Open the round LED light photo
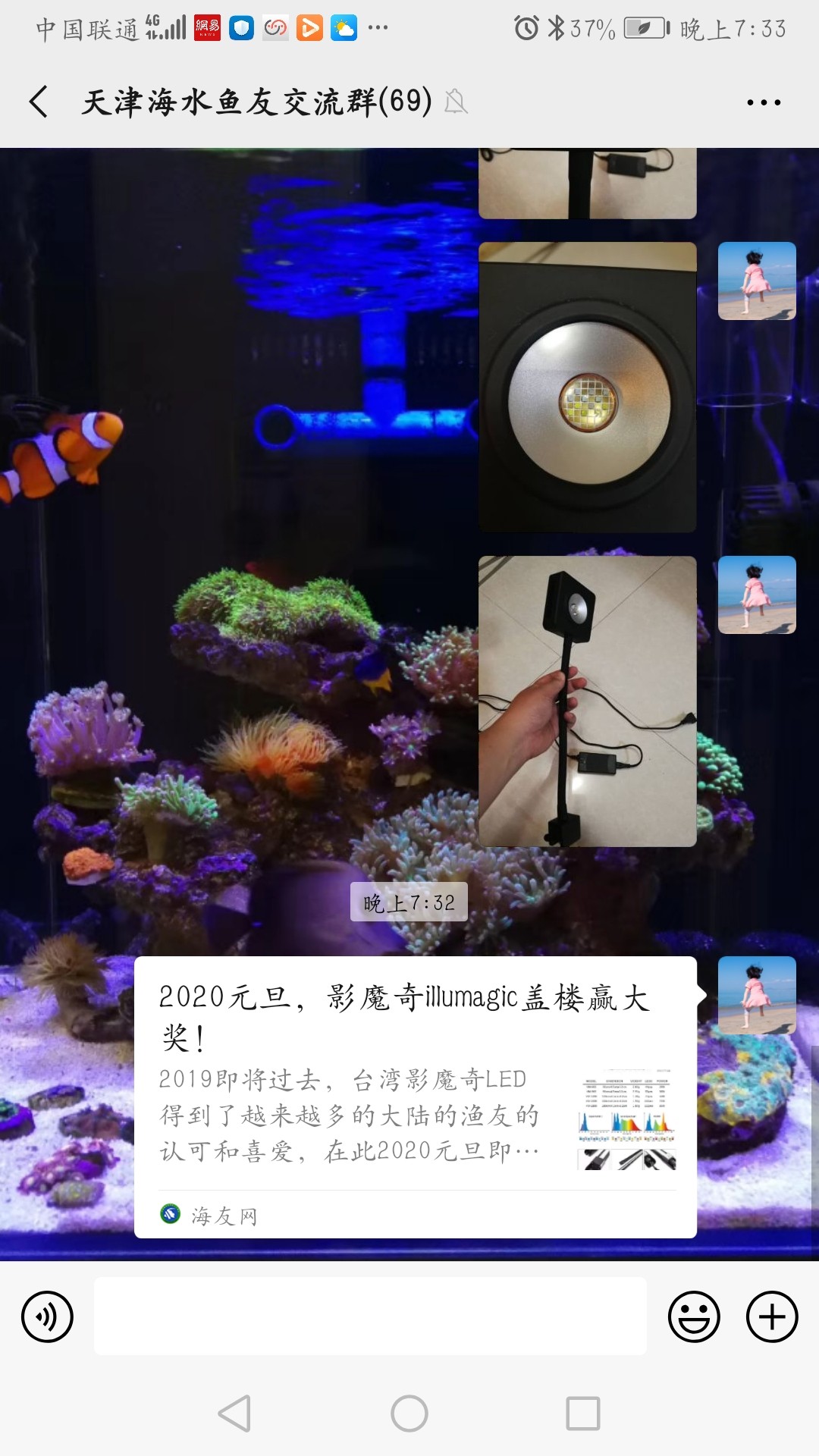This screenshot has height=1456, width=819. (588, 387)
